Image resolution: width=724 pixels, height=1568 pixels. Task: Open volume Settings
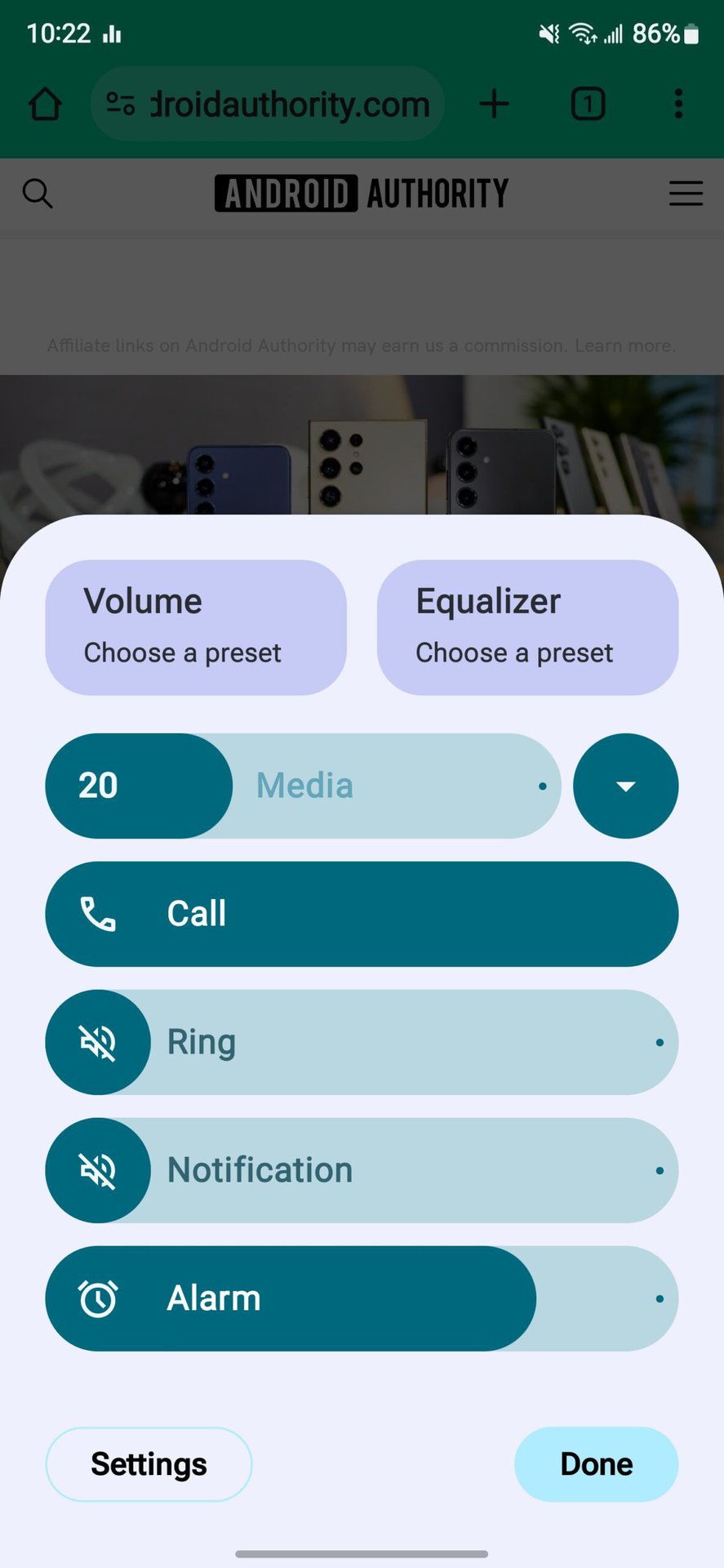(149, 1464)
